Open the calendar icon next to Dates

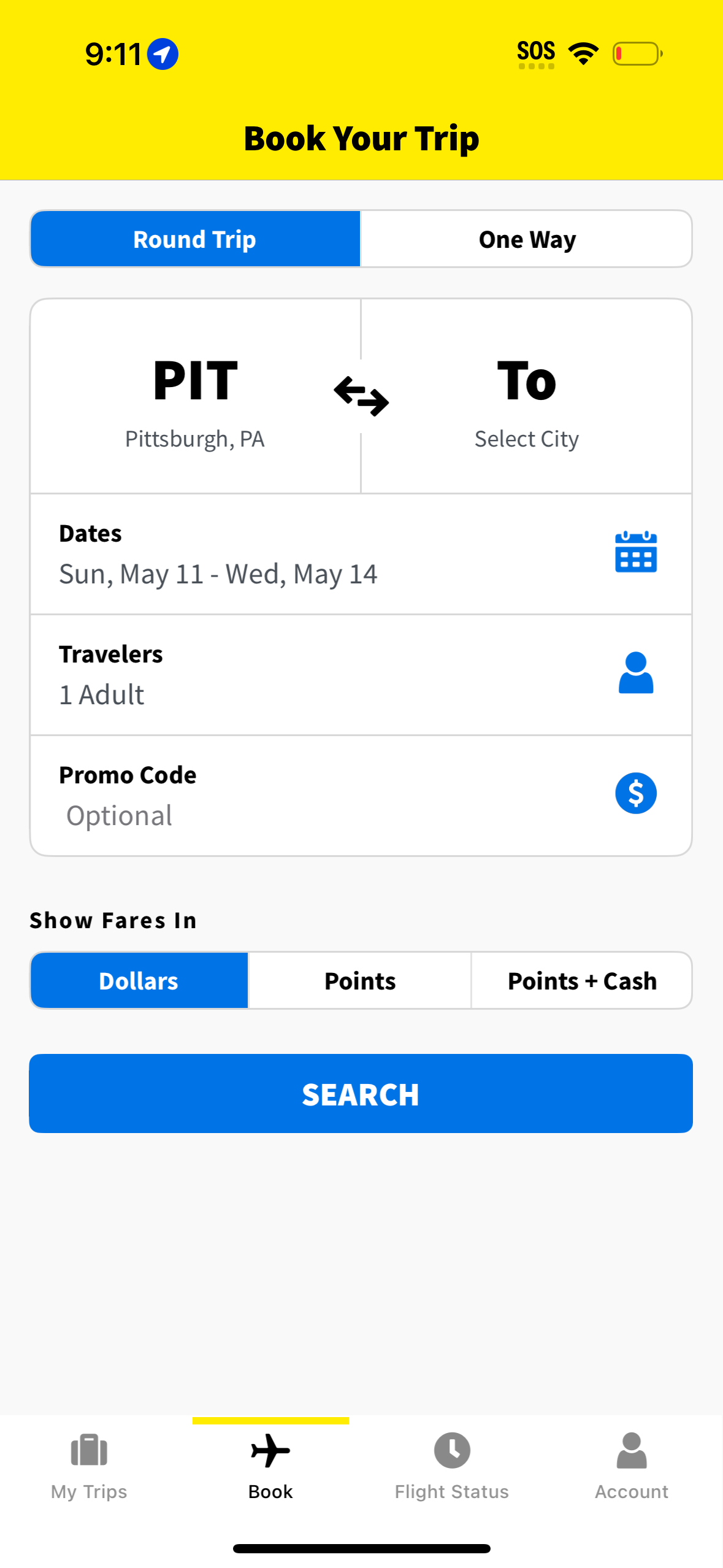click(x=636, y=553)
